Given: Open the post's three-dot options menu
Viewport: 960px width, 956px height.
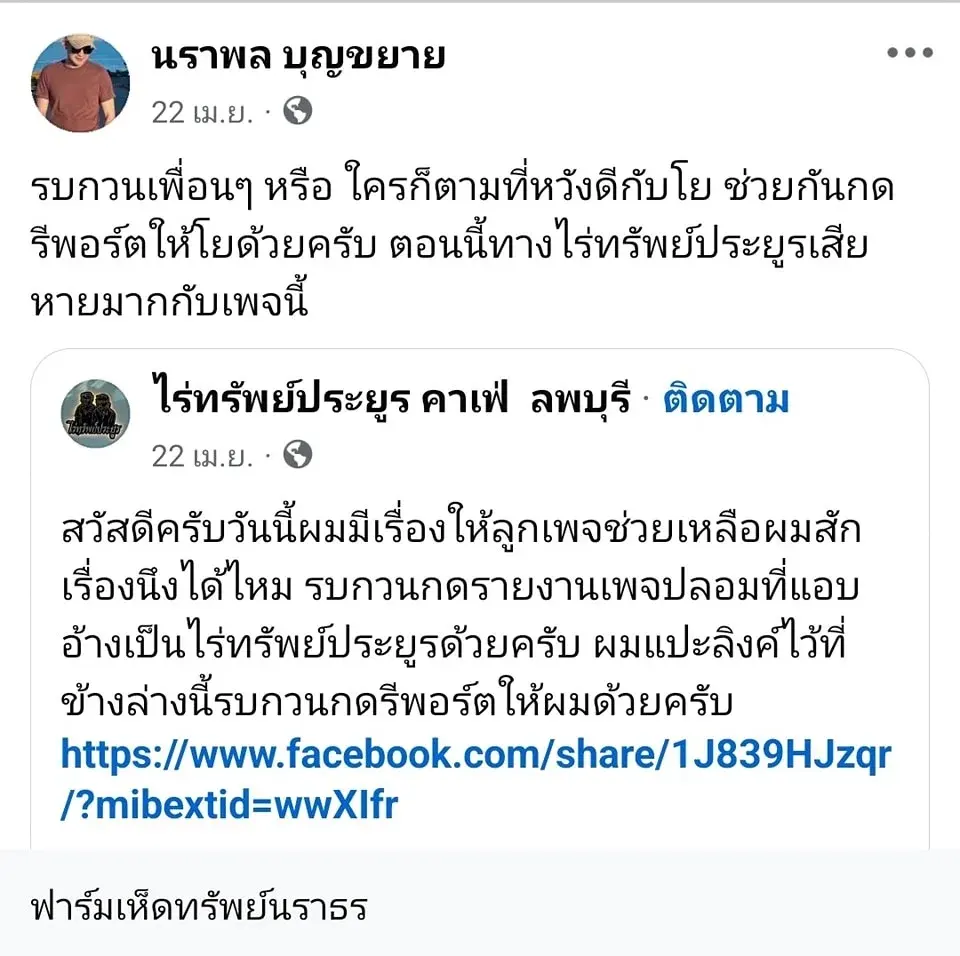Looking at the screenshot, I should [x=910, y=54].
